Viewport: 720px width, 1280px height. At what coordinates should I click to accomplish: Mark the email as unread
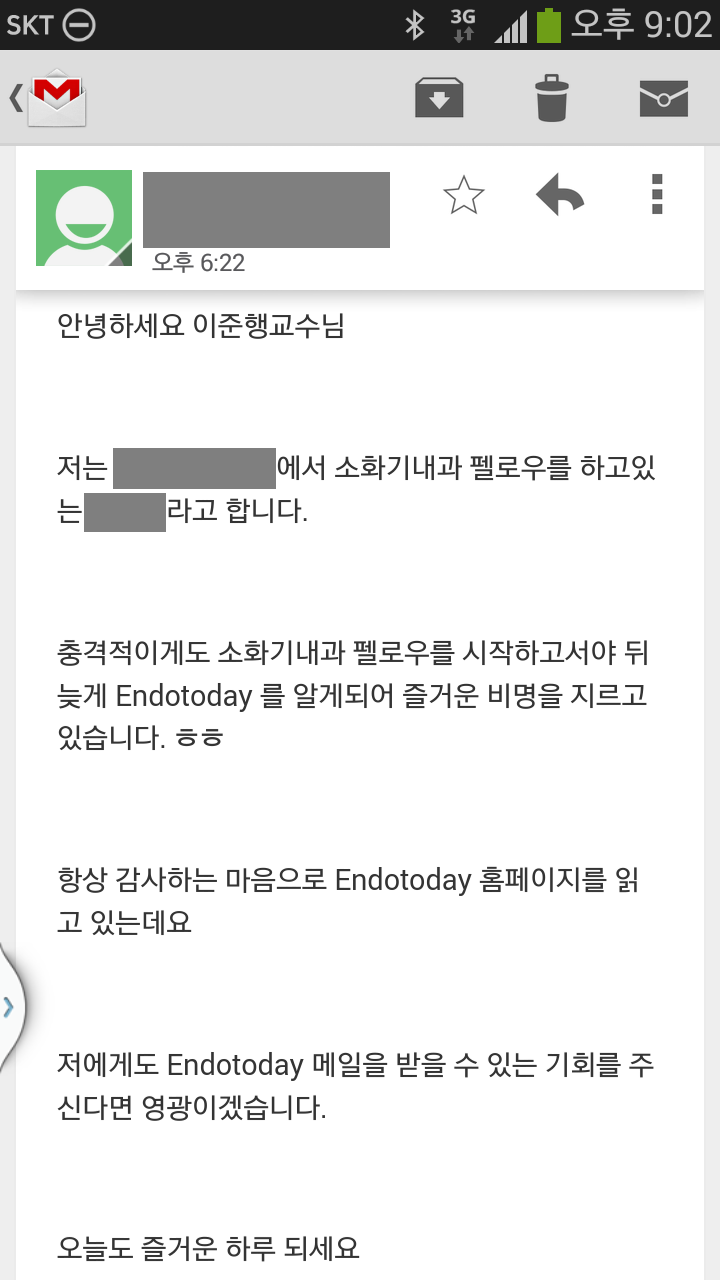[x=664, y=98]
